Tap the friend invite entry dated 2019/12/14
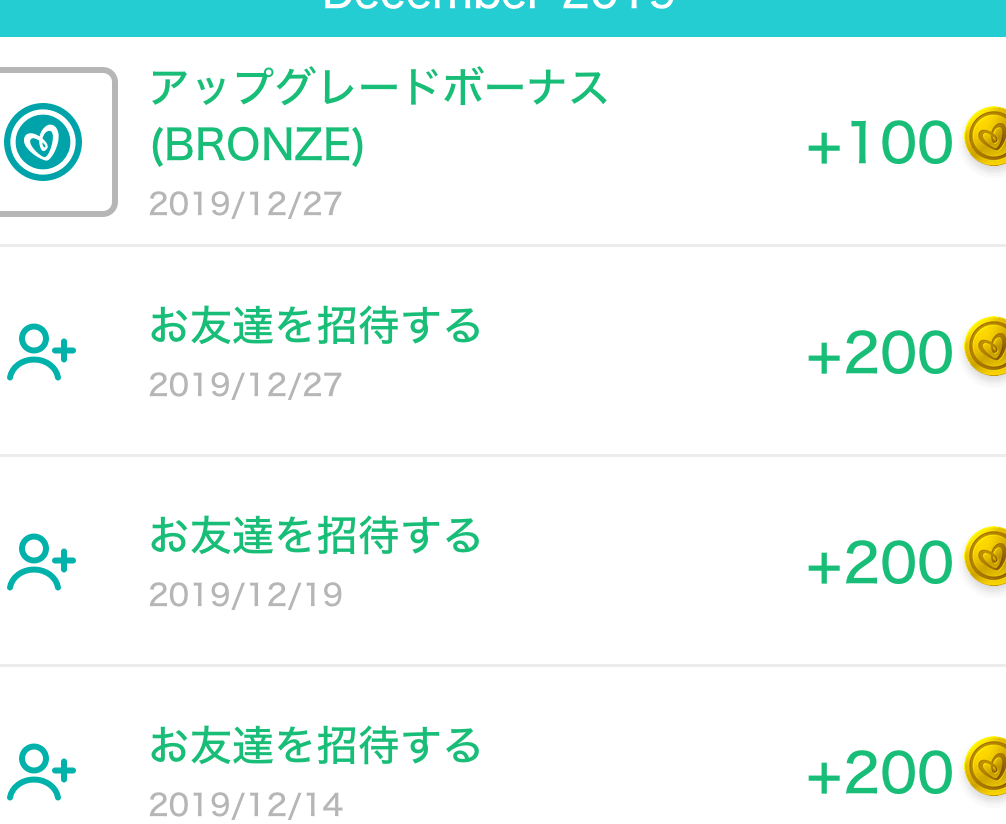This screenshot has height=824, width=1006. (x=316, y=768)
